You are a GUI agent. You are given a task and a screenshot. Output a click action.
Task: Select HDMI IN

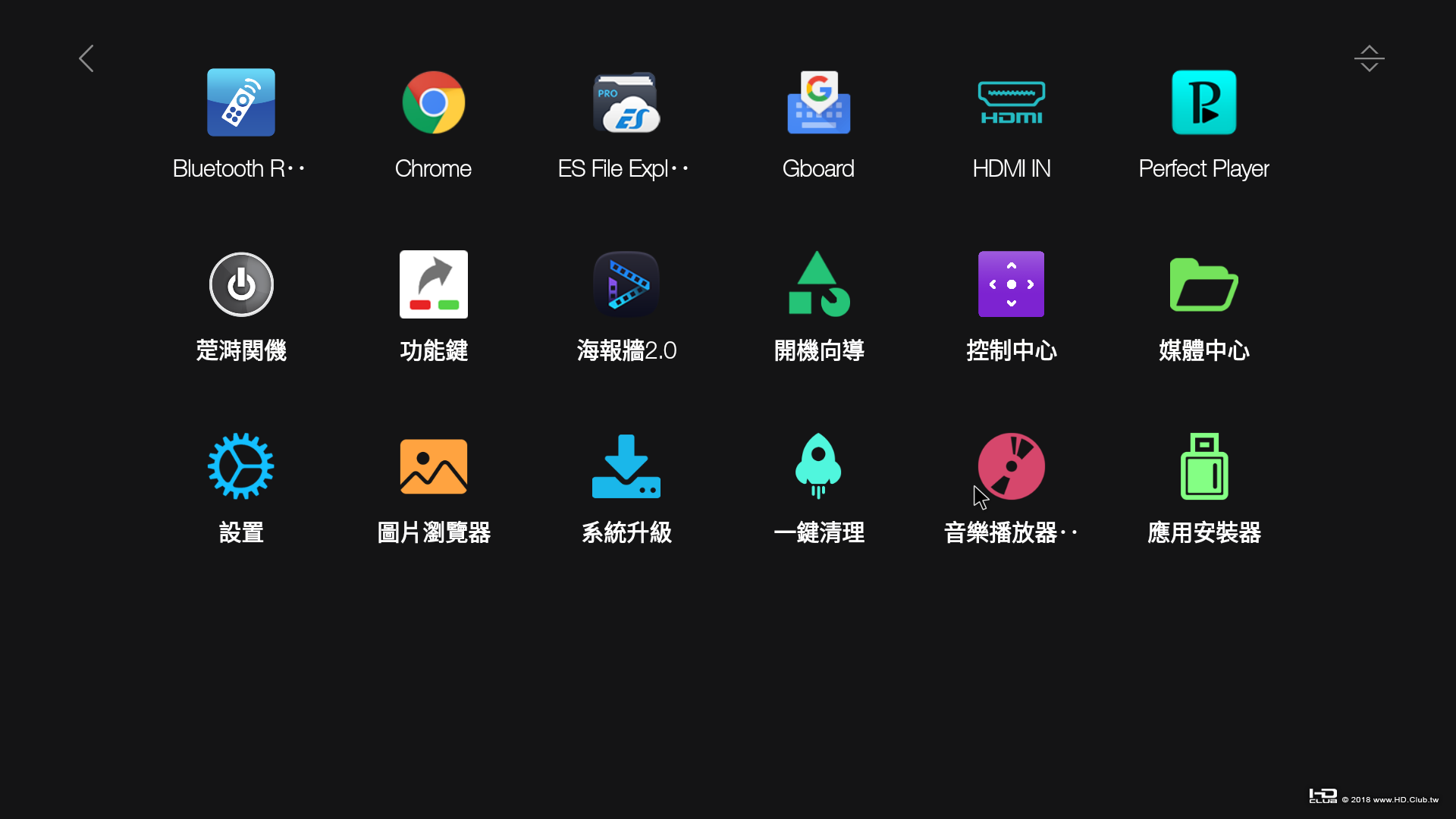[x=1011, y=102]
